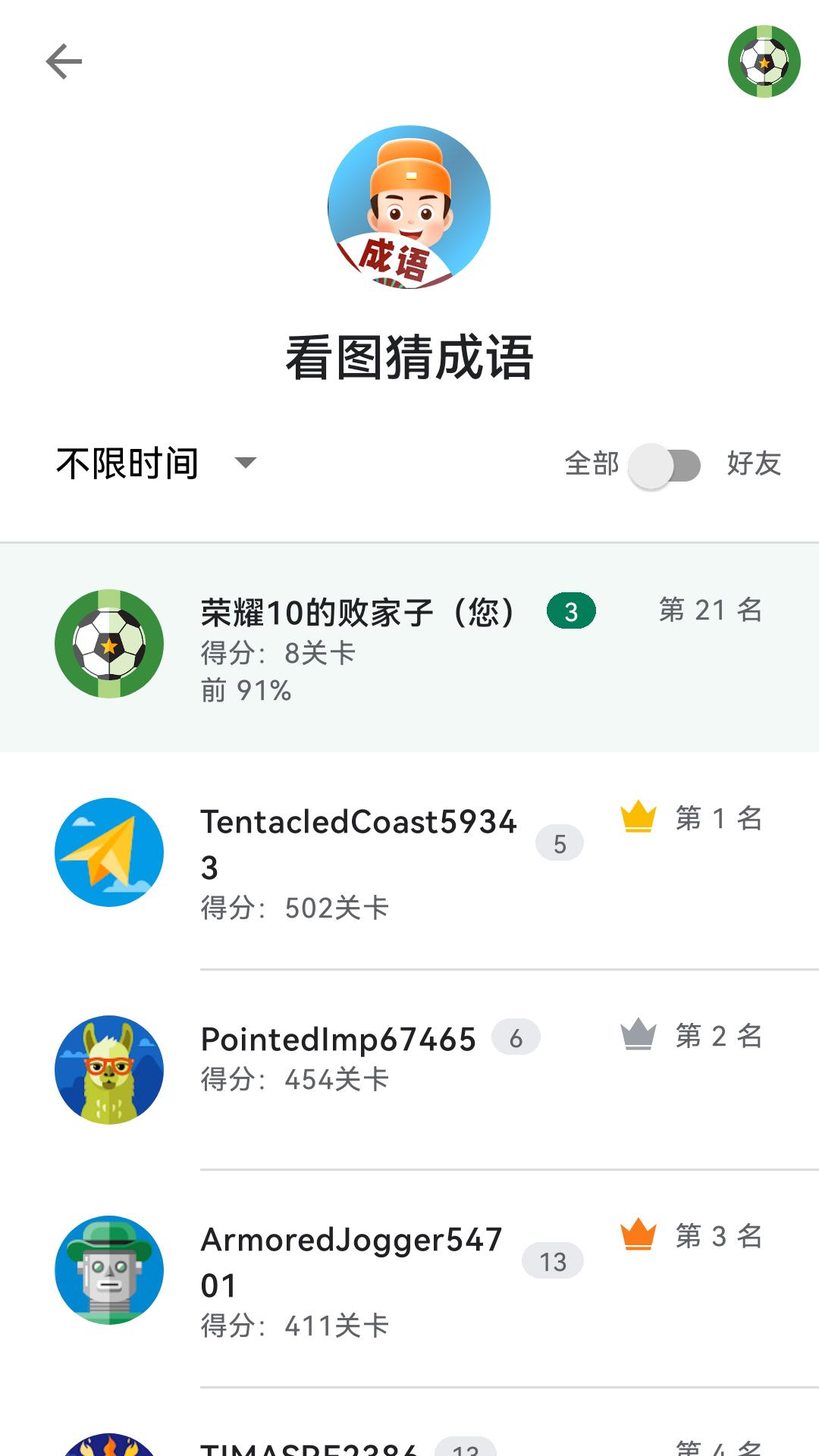Expand the 不限时间 time range dropdown
The width and height of the screenshot is (819, 1456).
tap(157, 463)
